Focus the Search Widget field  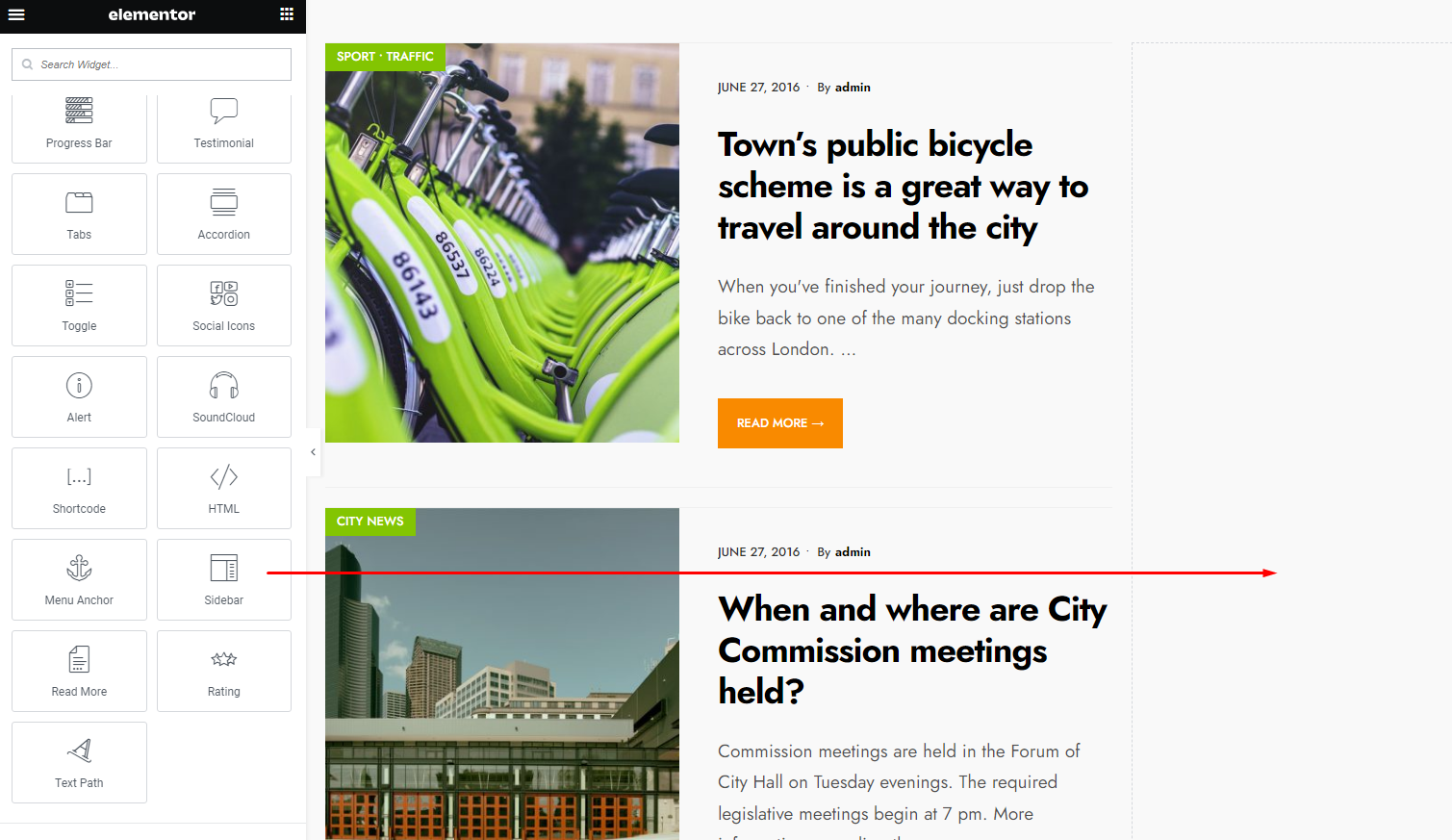(154, 64)
